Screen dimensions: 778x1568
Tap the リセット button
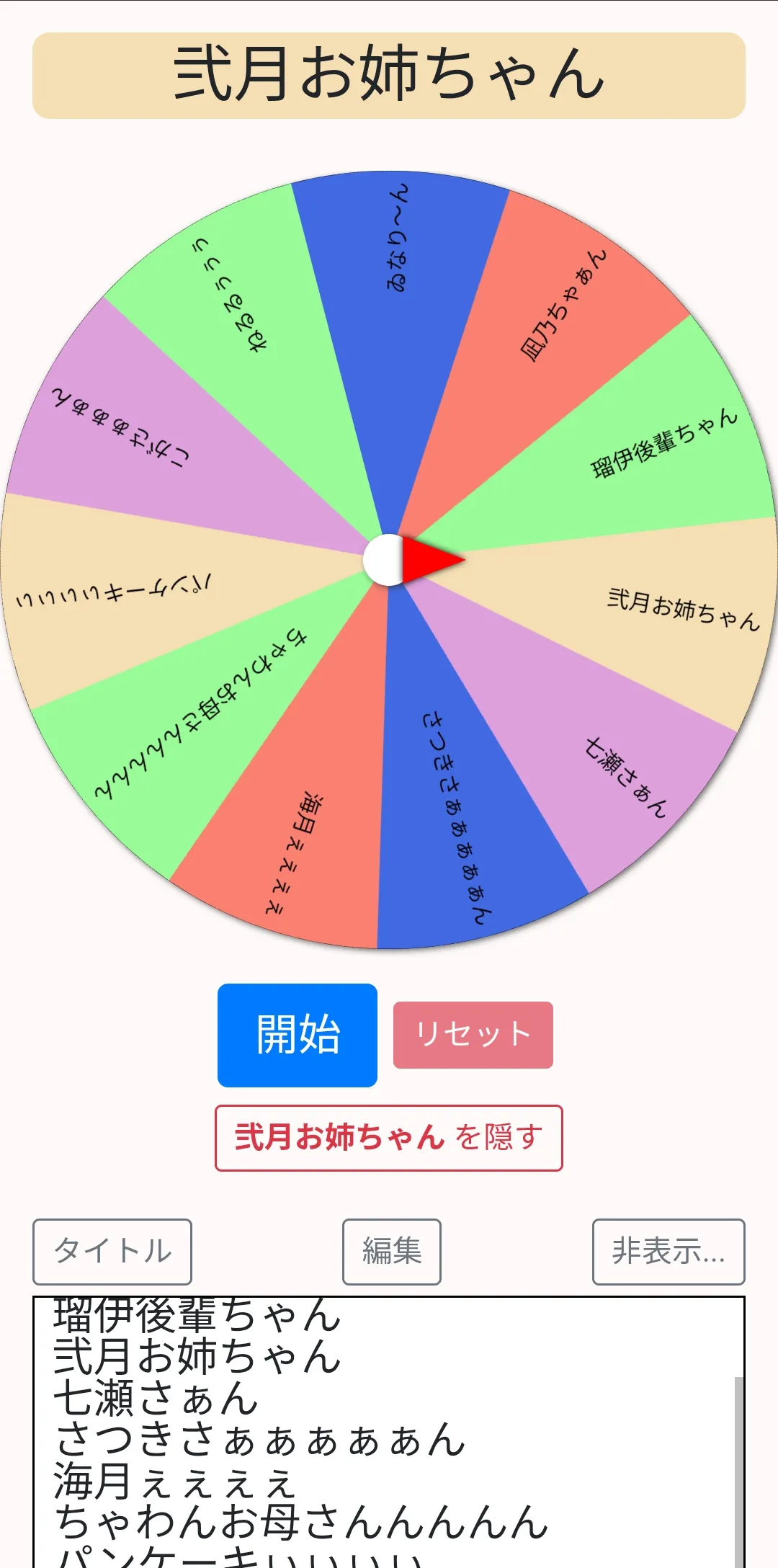(473, 1035)
